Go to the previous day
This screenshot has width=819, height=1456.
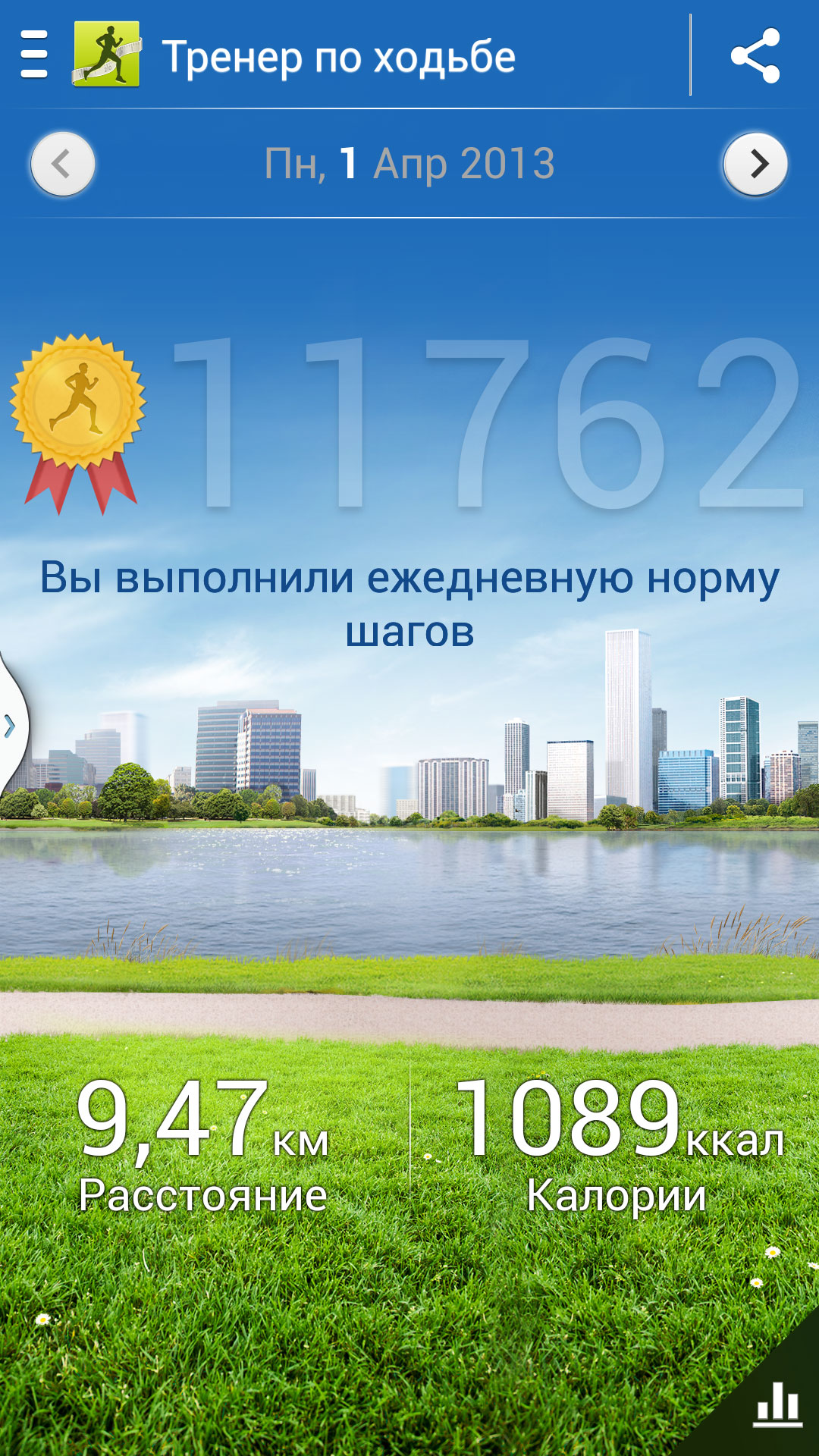tap(63, 164)
